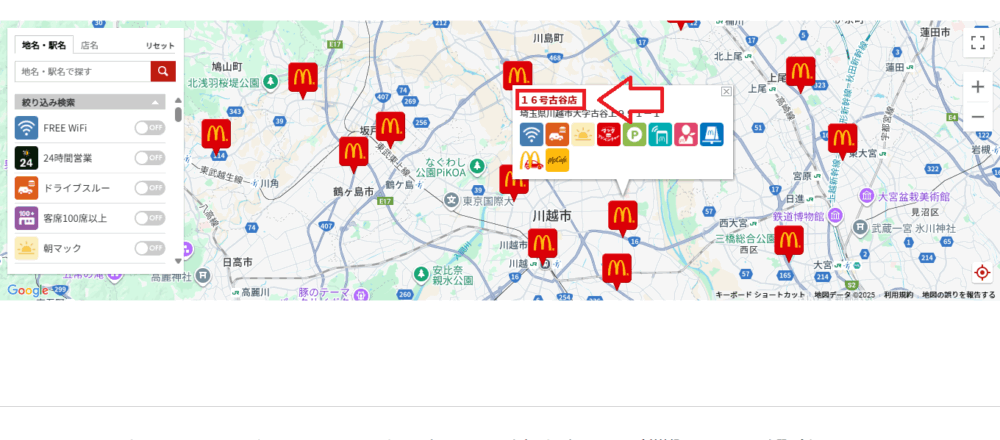Collapse the 絞り込み検索 filter section
The image size is (1000, 440).
tap(156, 102)
